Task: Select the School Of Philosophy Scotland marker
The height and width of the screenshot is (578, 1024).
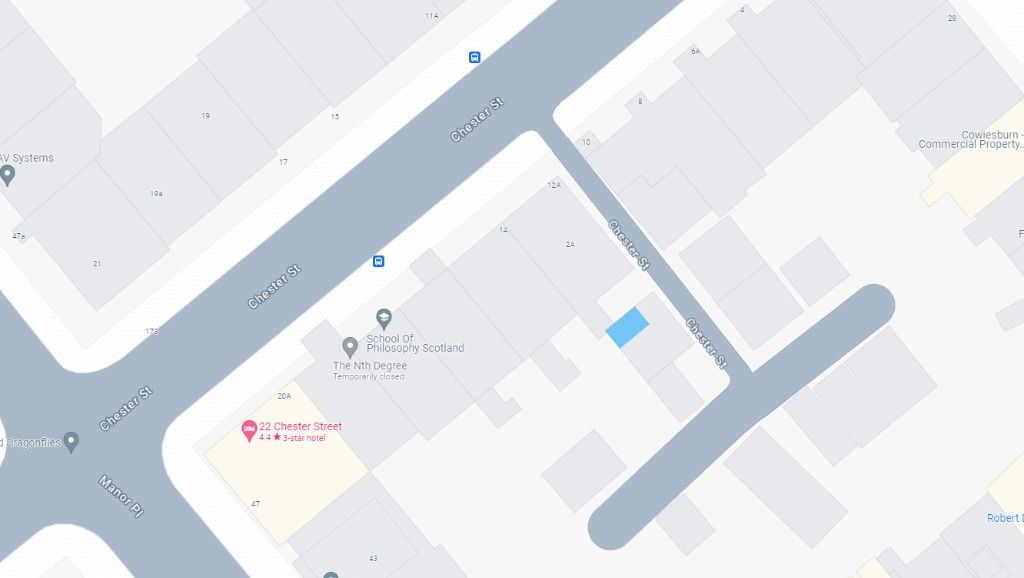Action: tap(383, 319)
